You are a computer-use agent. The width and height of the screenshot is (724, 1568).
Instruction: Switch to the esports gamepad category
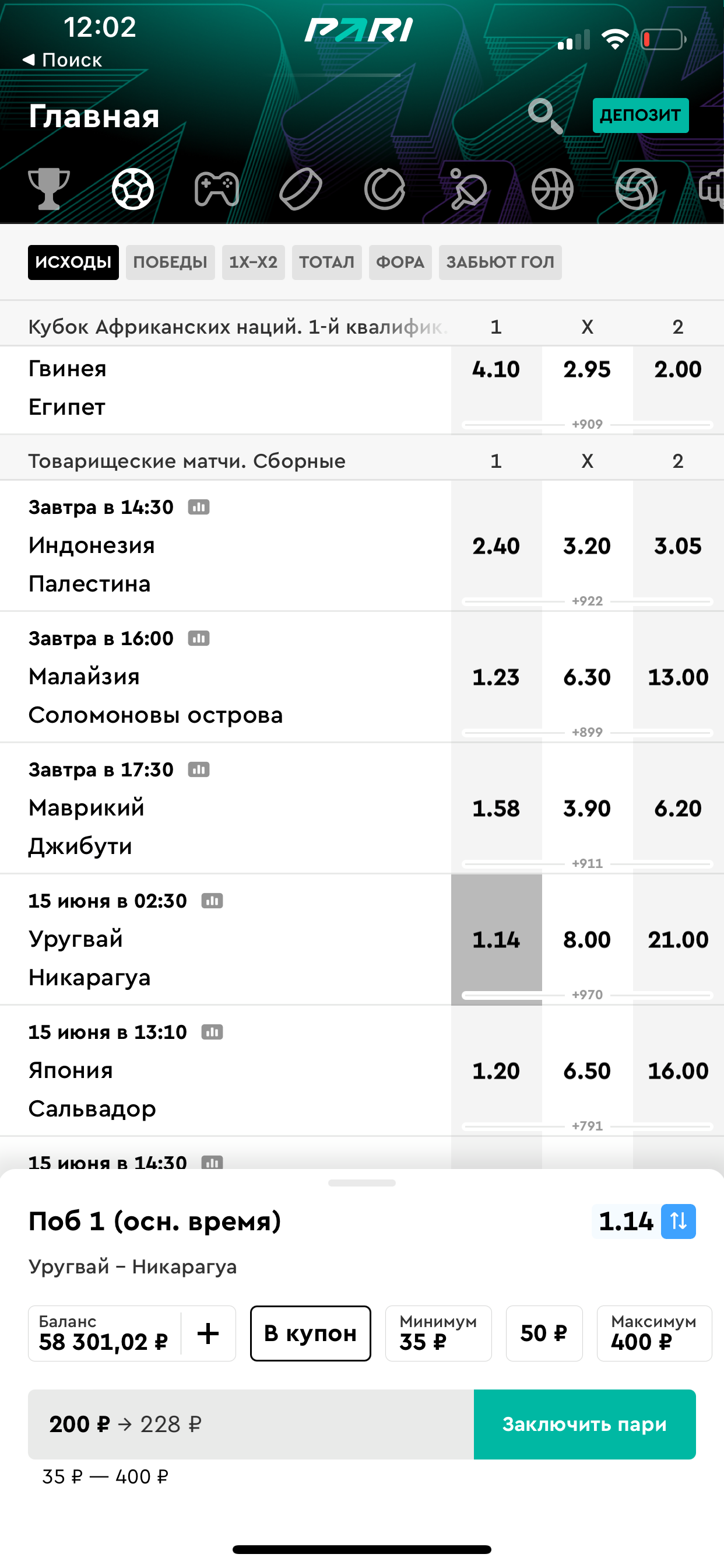pos(217,188)
